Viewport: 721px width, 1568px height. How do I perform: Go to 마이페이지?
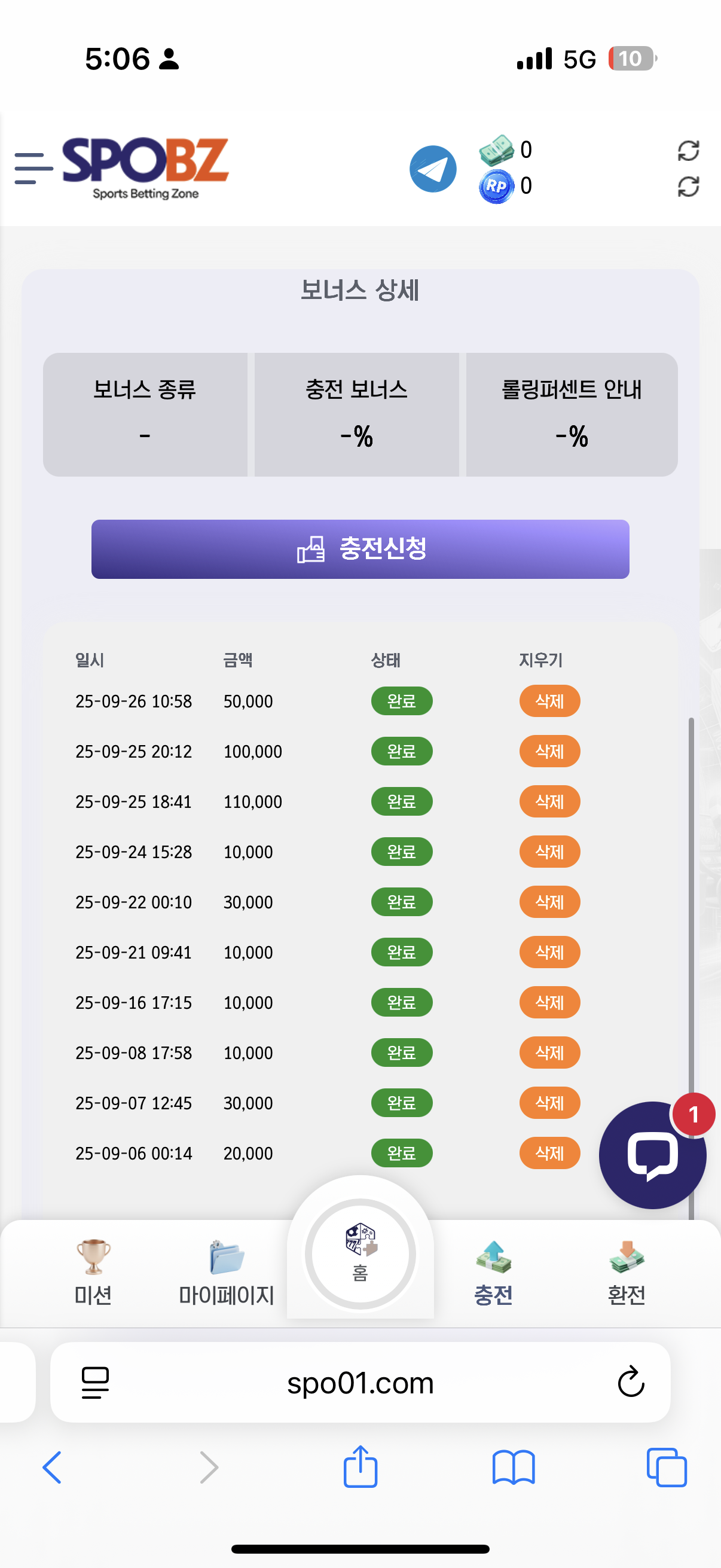[x=227, y=1272]
